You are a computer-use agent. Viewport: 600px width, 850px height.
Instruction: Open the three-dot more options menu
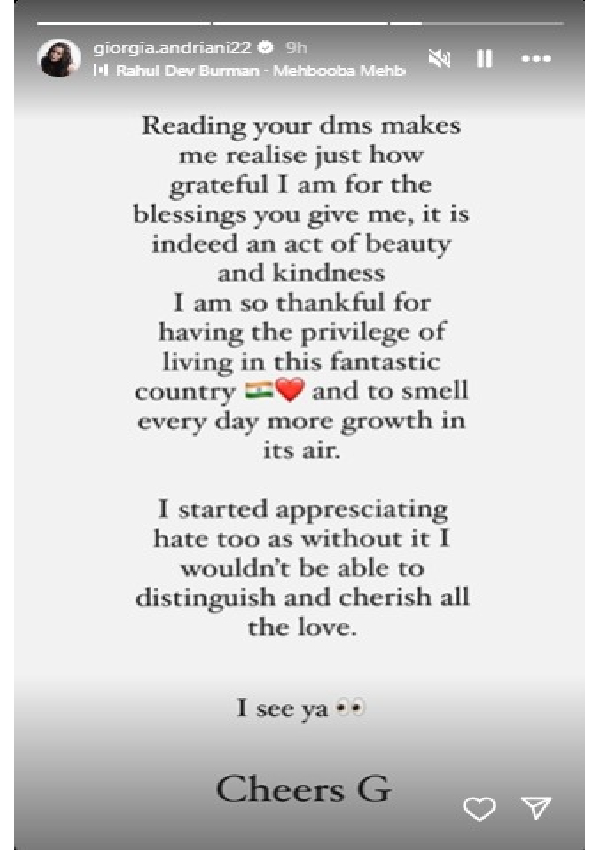click(x=536, y=59)
